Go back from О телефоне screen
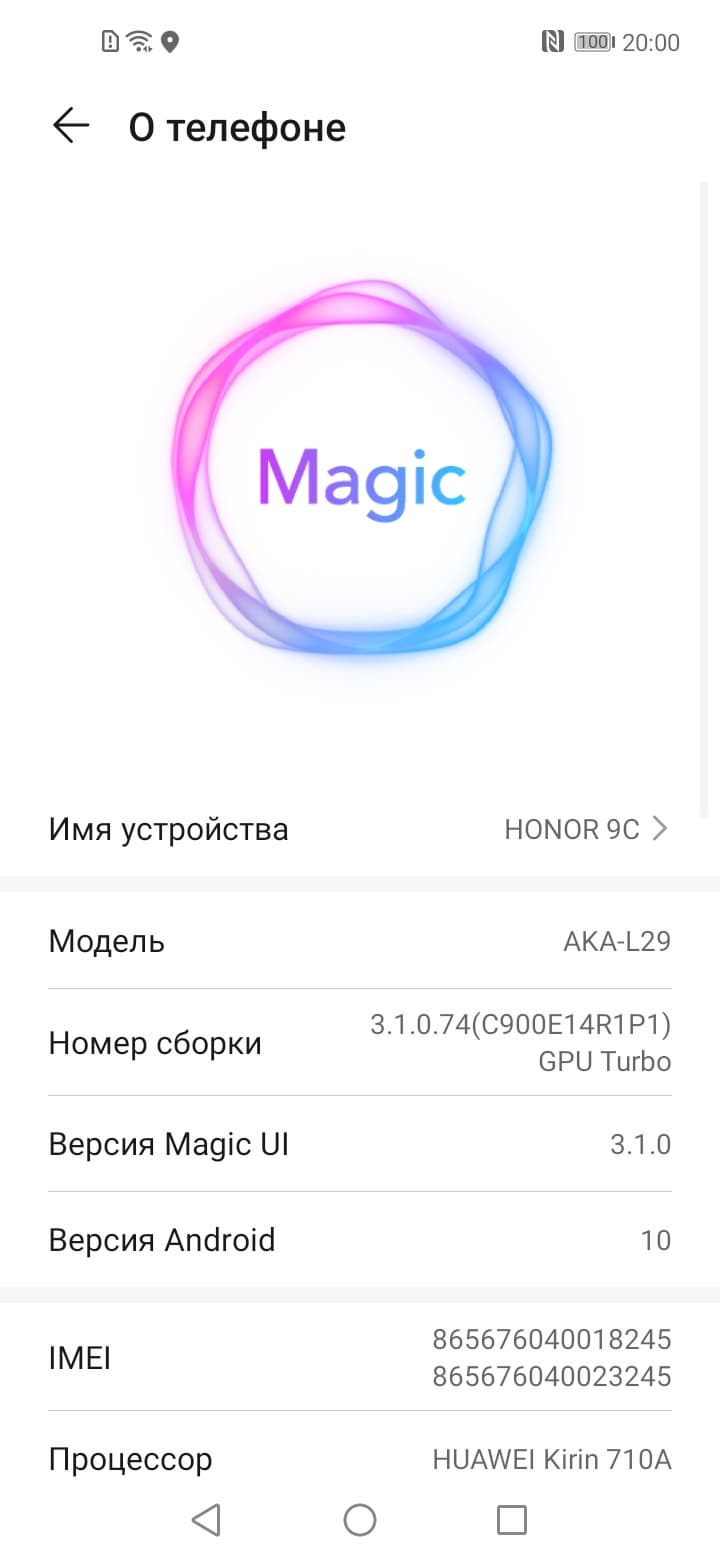 (71, 127)
